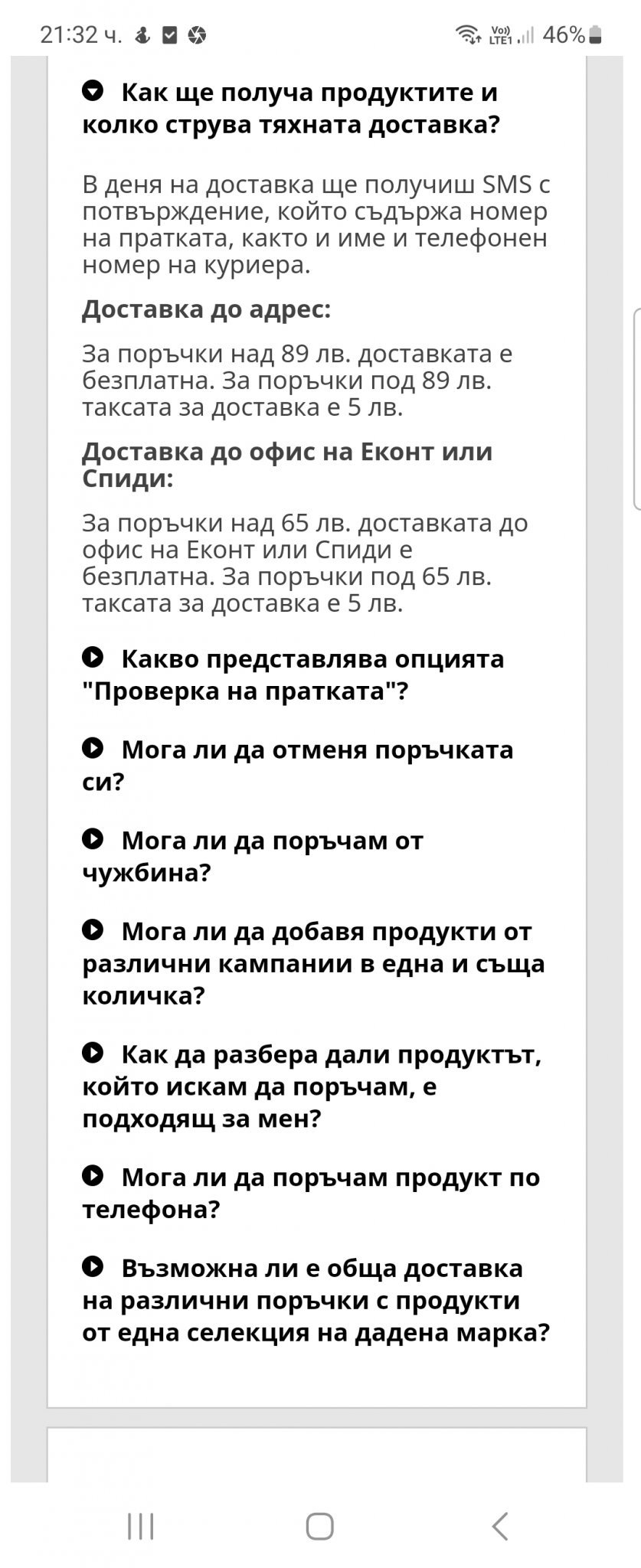The width and height of the screenshot is (641, 1568).
Task: Expand question about combined delivery of orders
Action: 316,1300
